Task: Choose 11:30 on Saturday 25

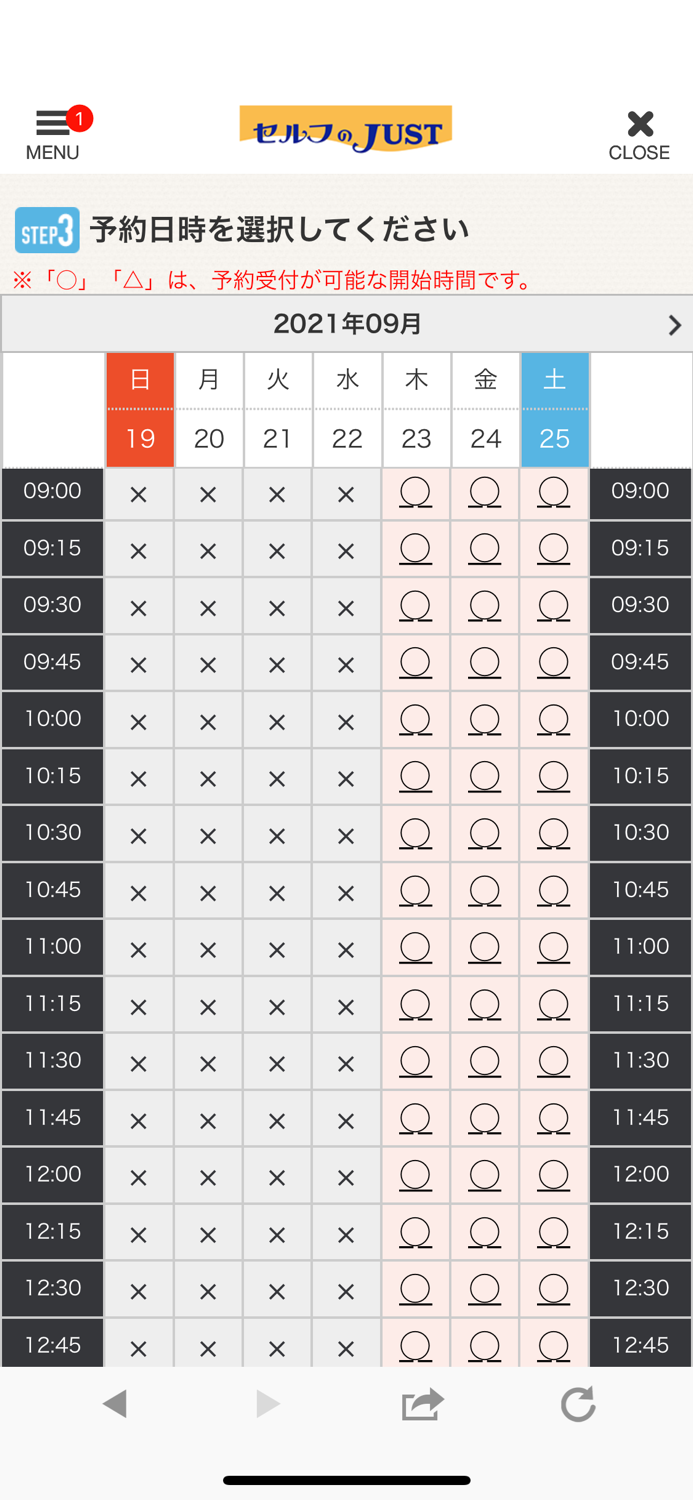Action: 554,1063
